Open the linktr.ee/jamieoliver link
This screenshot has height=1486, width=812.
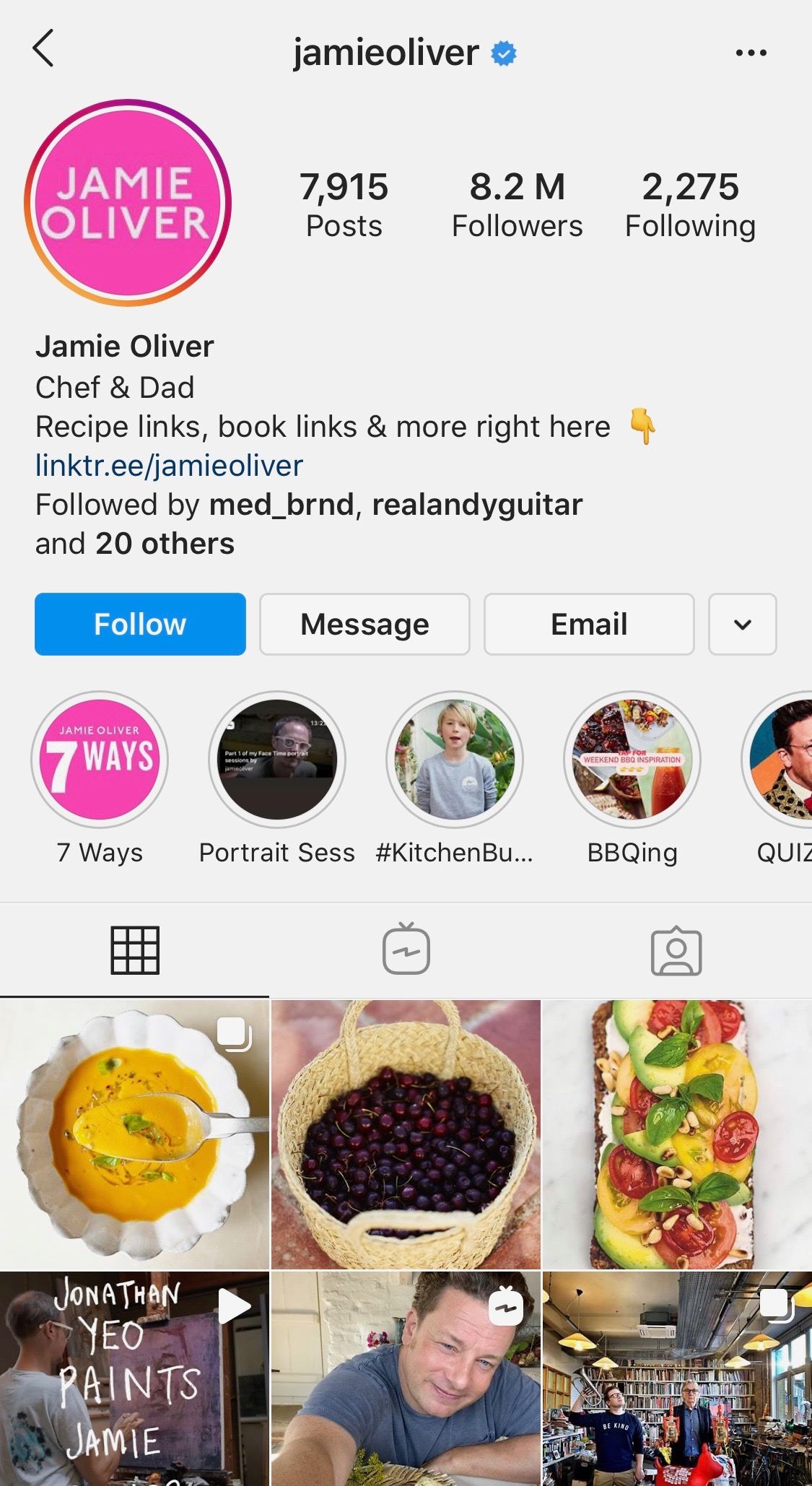point(169,466)
